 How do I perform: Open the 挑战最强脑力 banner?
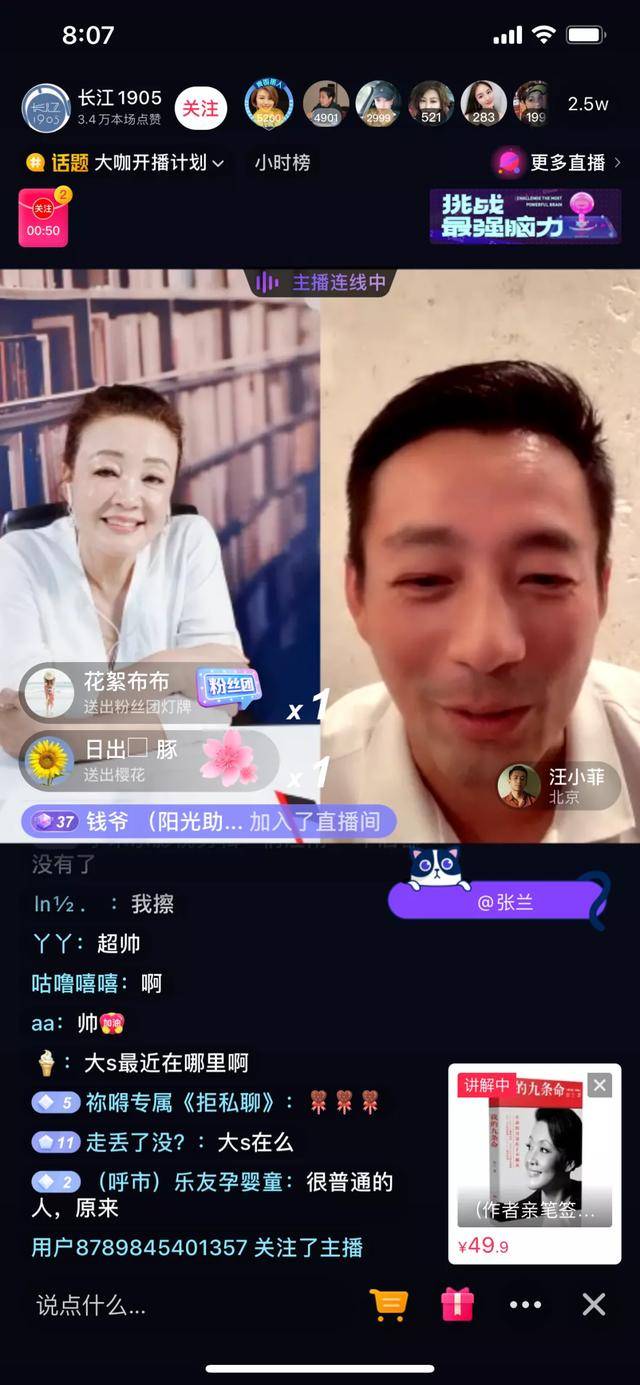pos(524,216)
